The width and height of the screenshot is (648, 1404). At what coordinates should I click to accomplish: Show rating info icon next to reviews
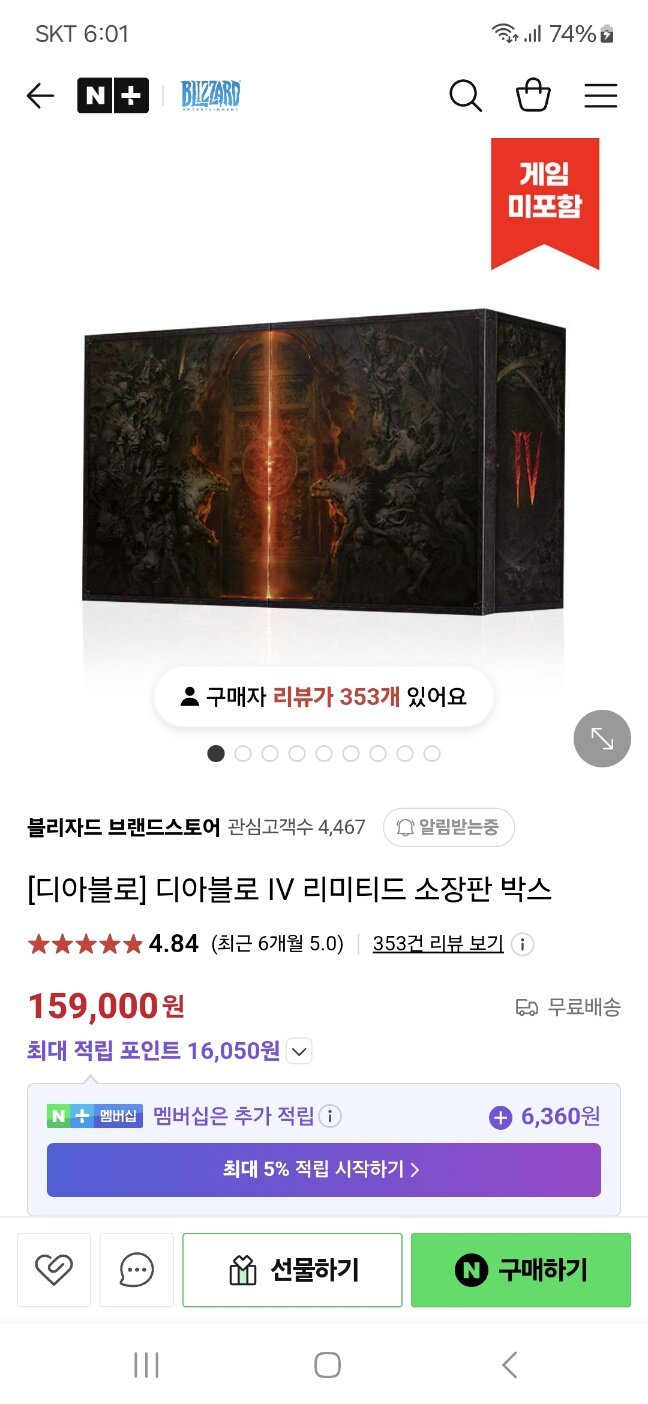point(522,944)
